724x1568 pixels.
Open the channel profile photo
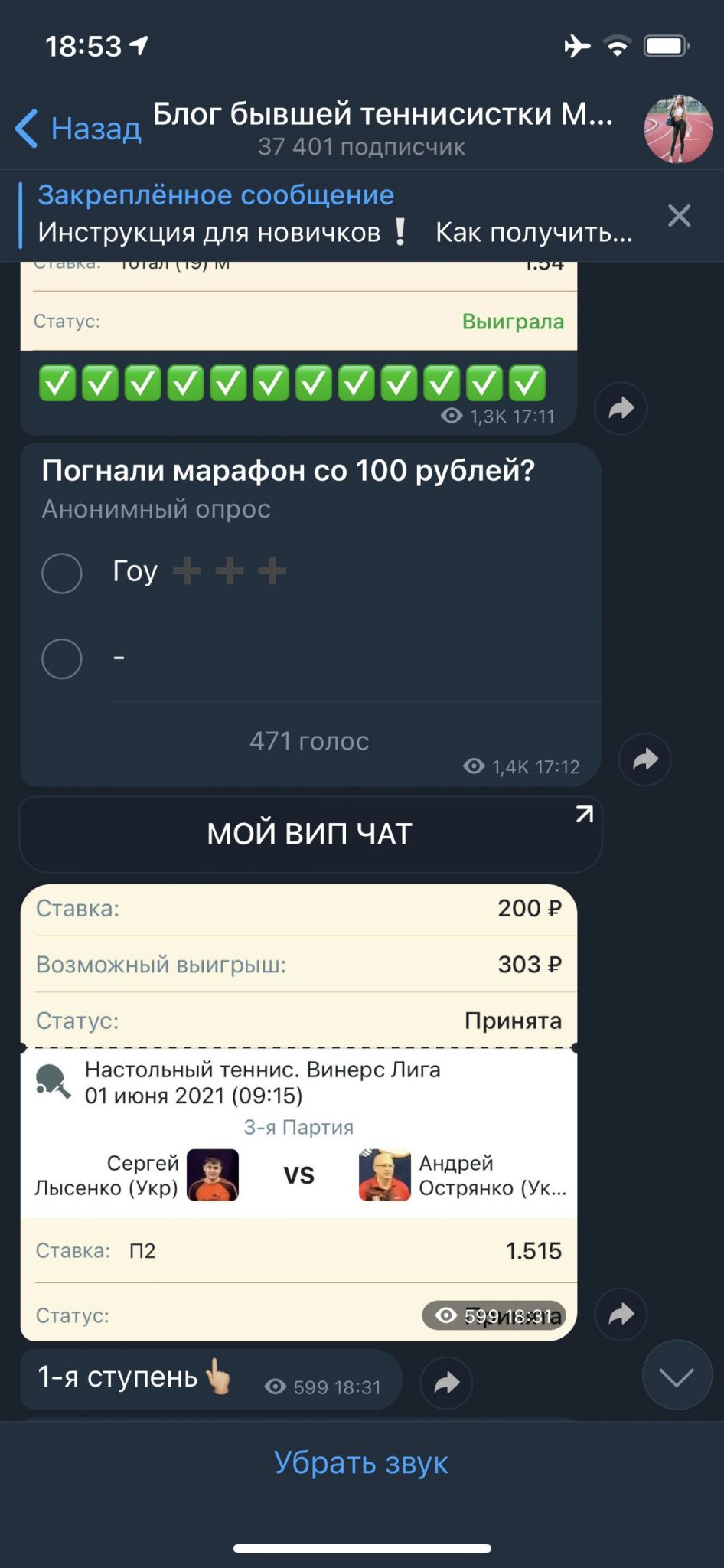(678, 129)
